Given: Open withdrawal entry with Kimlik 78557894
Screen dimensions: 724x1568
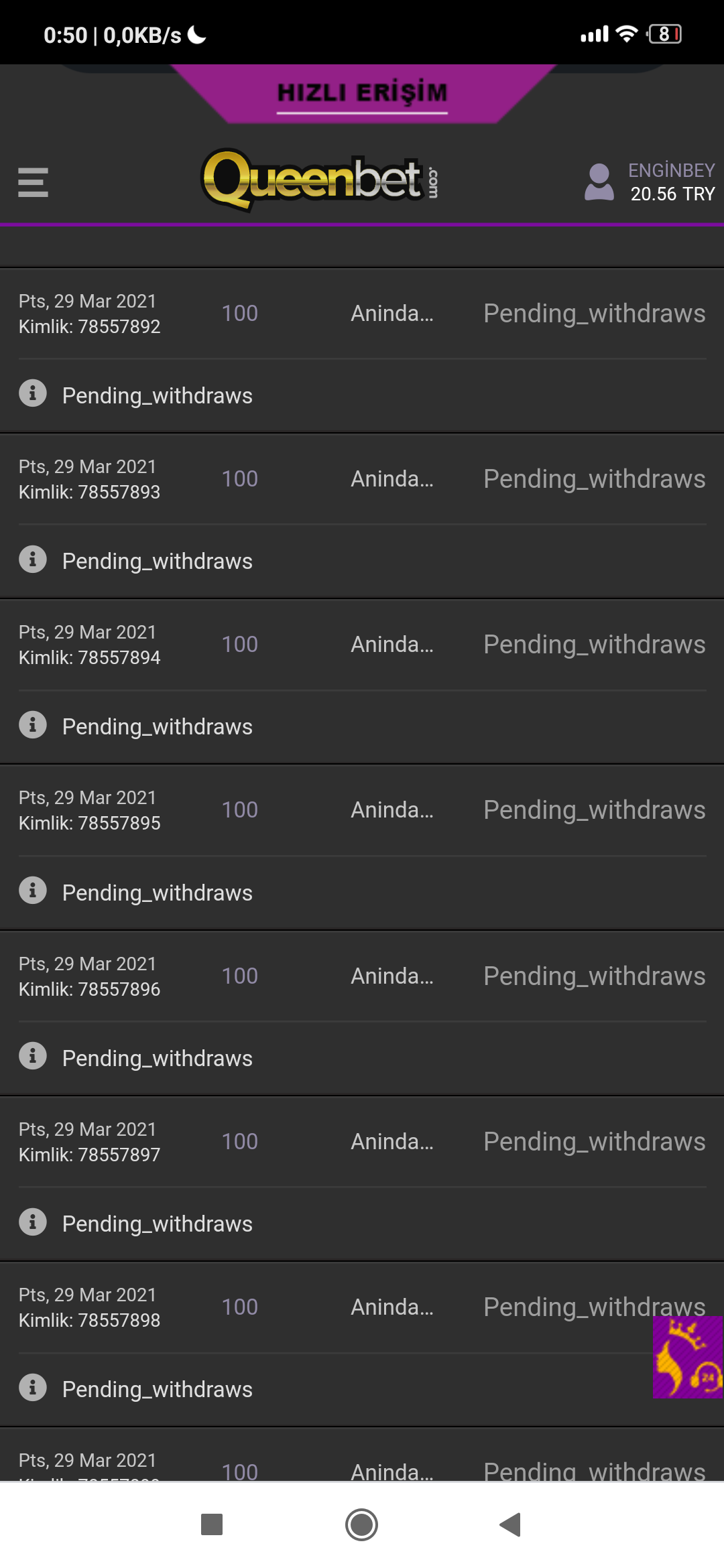Looking at the screenshot, I should point(362,645).
